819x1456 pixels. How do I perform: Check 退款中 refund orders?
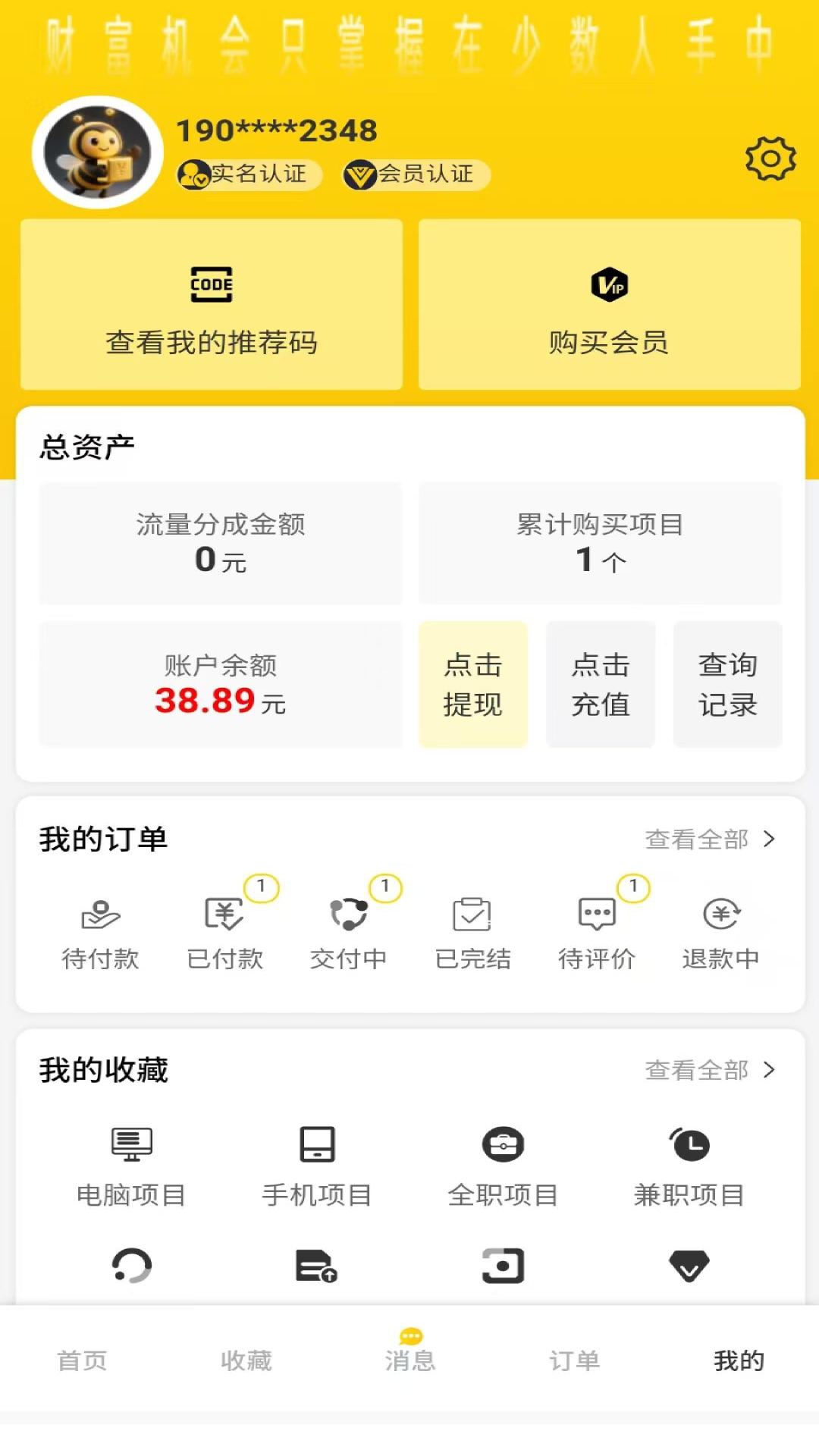point(720,934)
